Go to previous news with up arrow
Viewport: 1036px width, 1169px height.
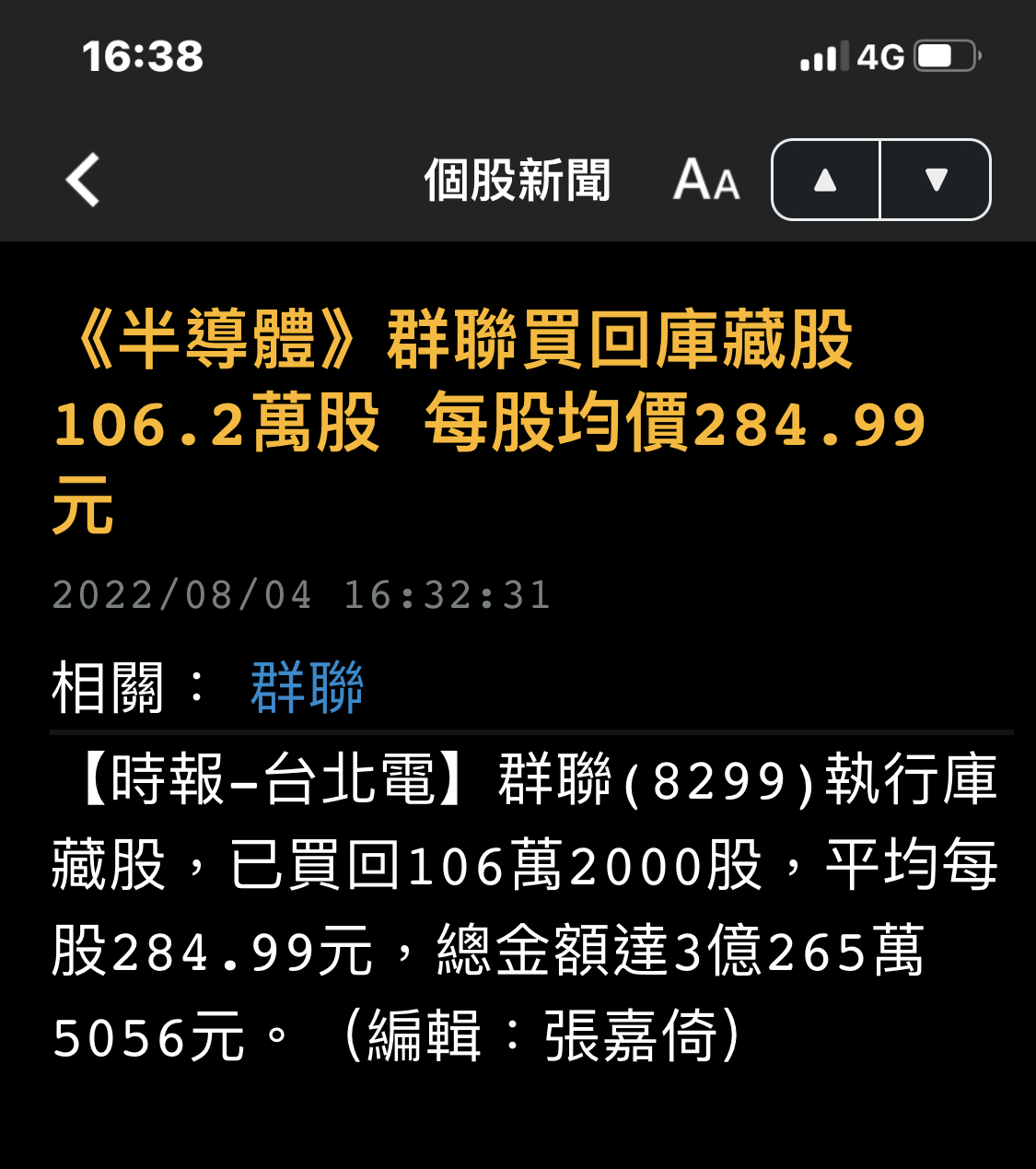[x=826, y=180]
